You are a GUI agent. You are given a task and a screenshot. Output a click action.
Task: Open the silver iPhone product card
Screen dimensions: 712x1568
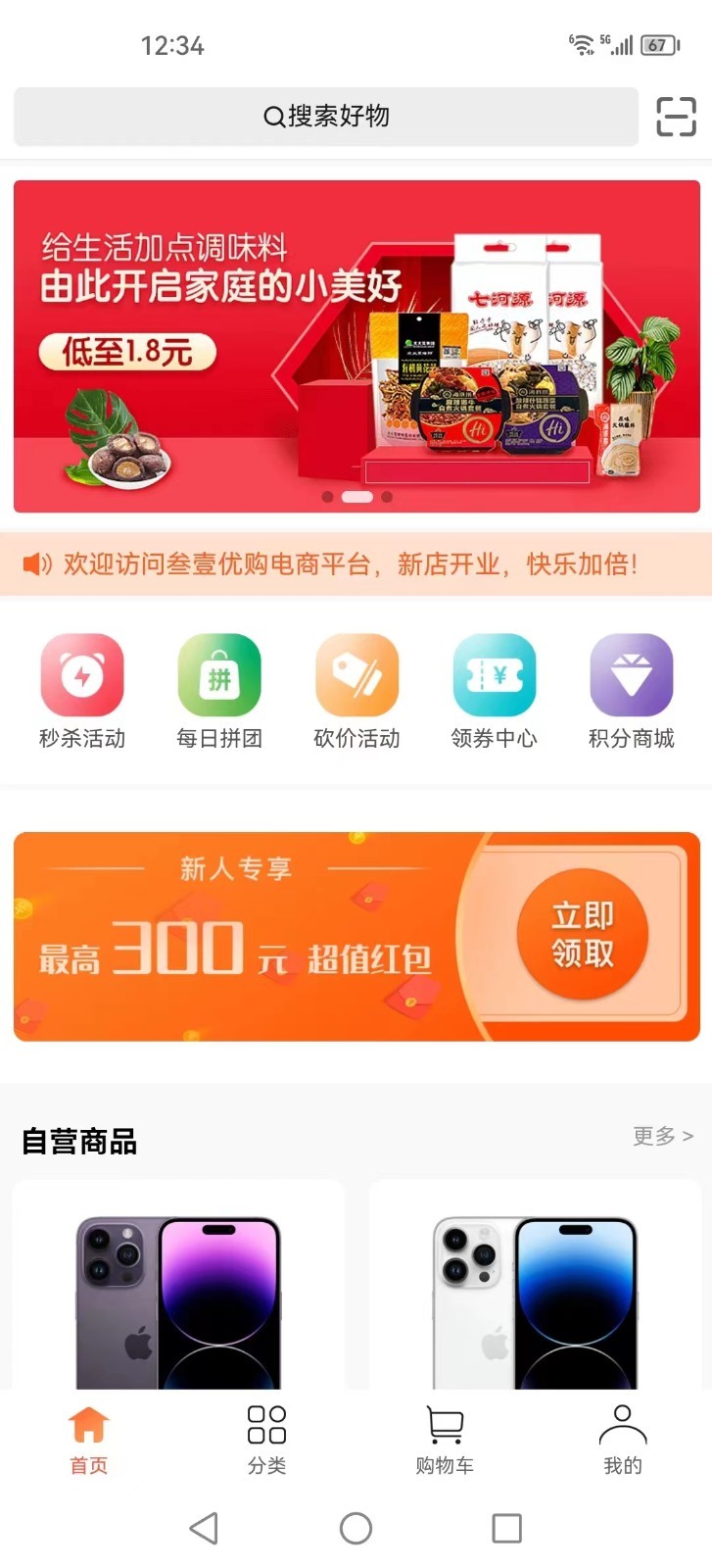click(535, 1294)
